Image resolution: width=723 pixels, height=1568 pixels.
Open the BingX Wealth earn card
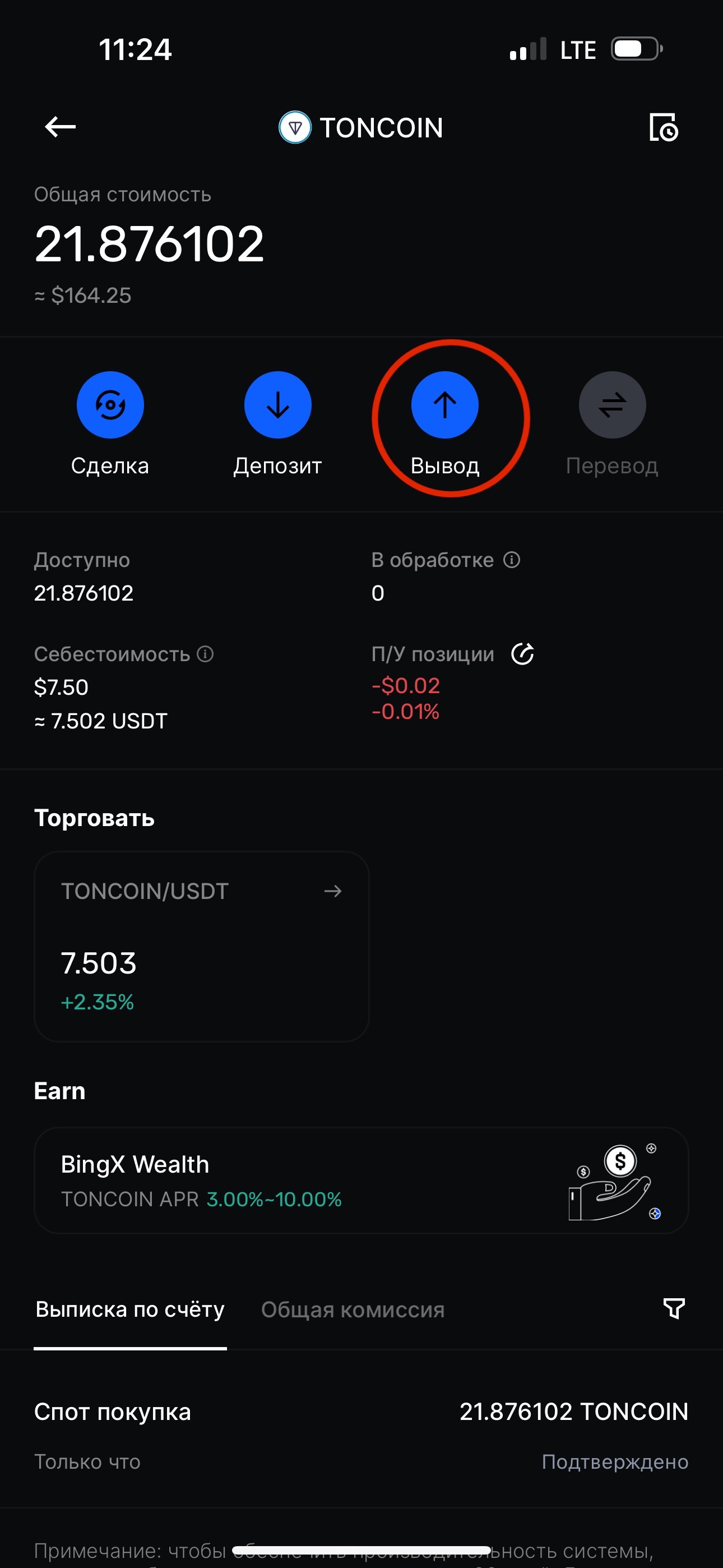[361, 1181]
